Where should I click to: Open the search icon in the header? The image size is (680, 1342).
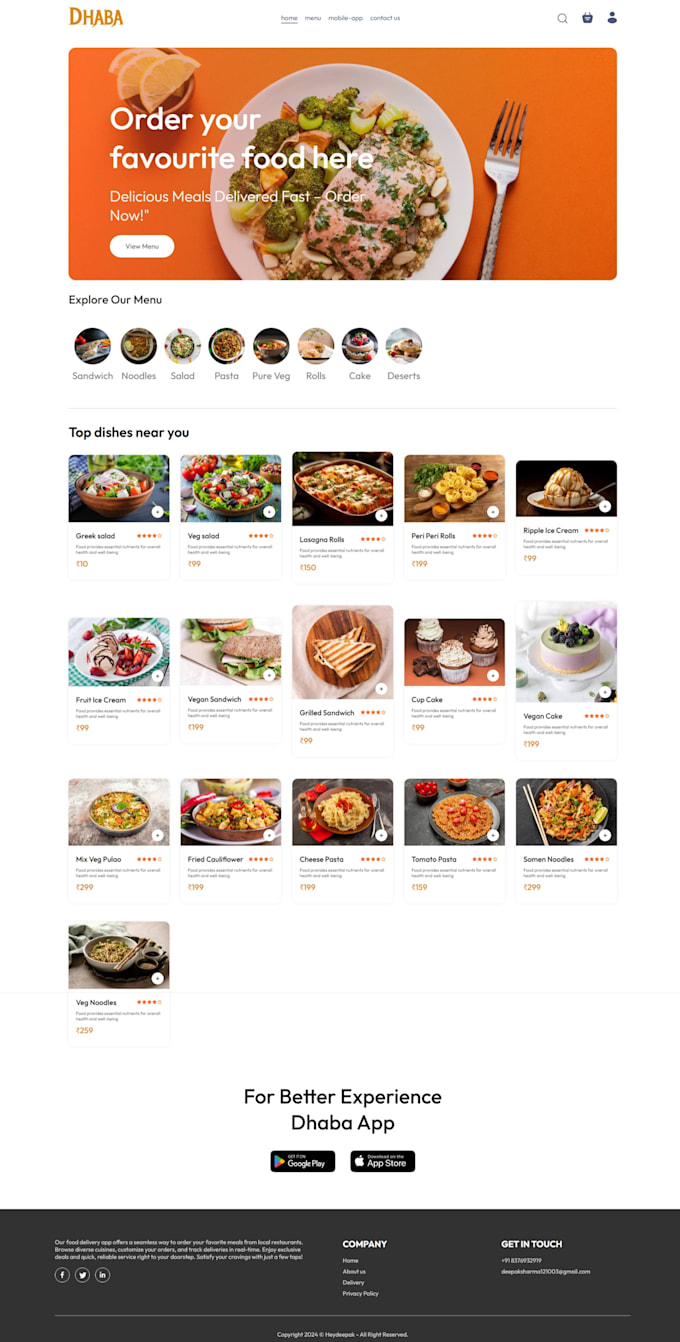[x=562, y=18]
